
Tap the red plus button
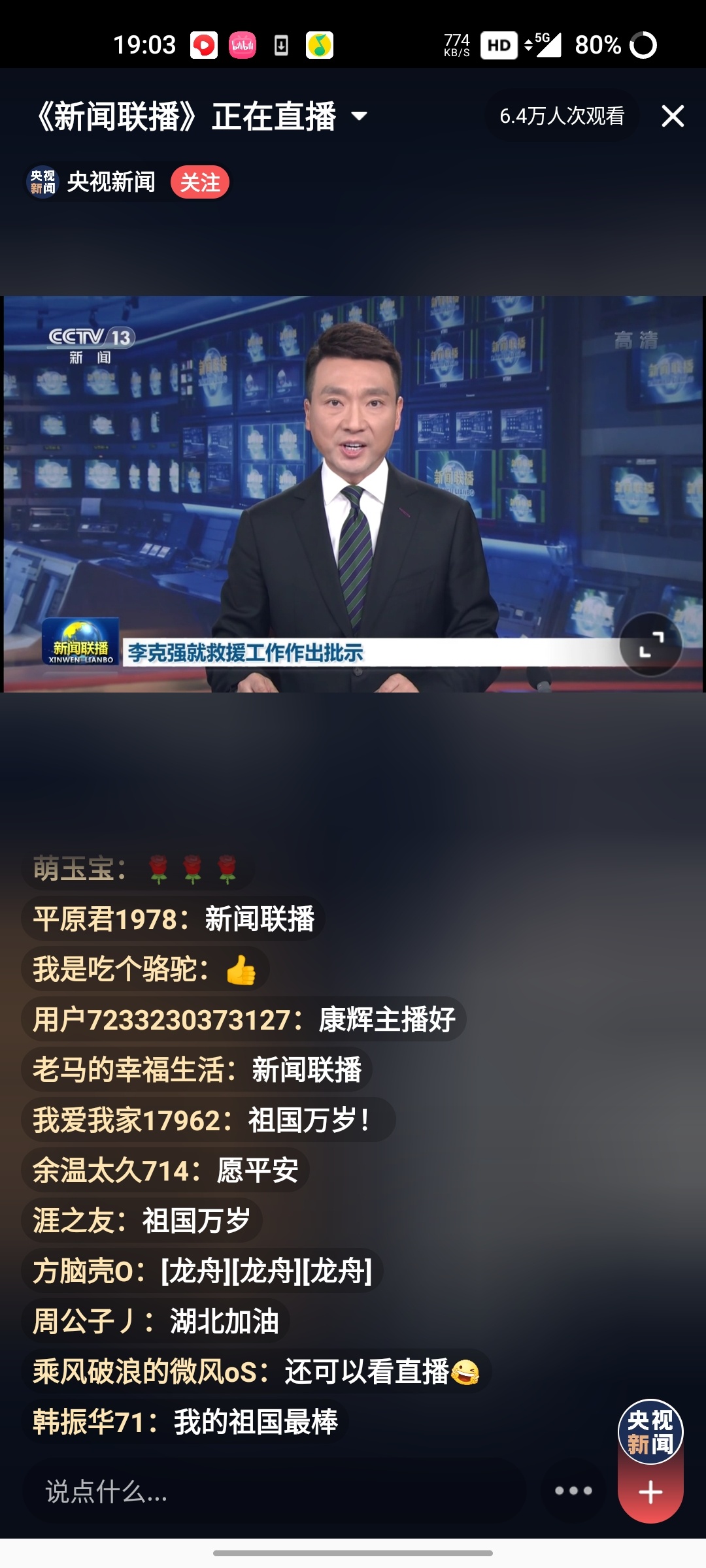[650, 1493]
